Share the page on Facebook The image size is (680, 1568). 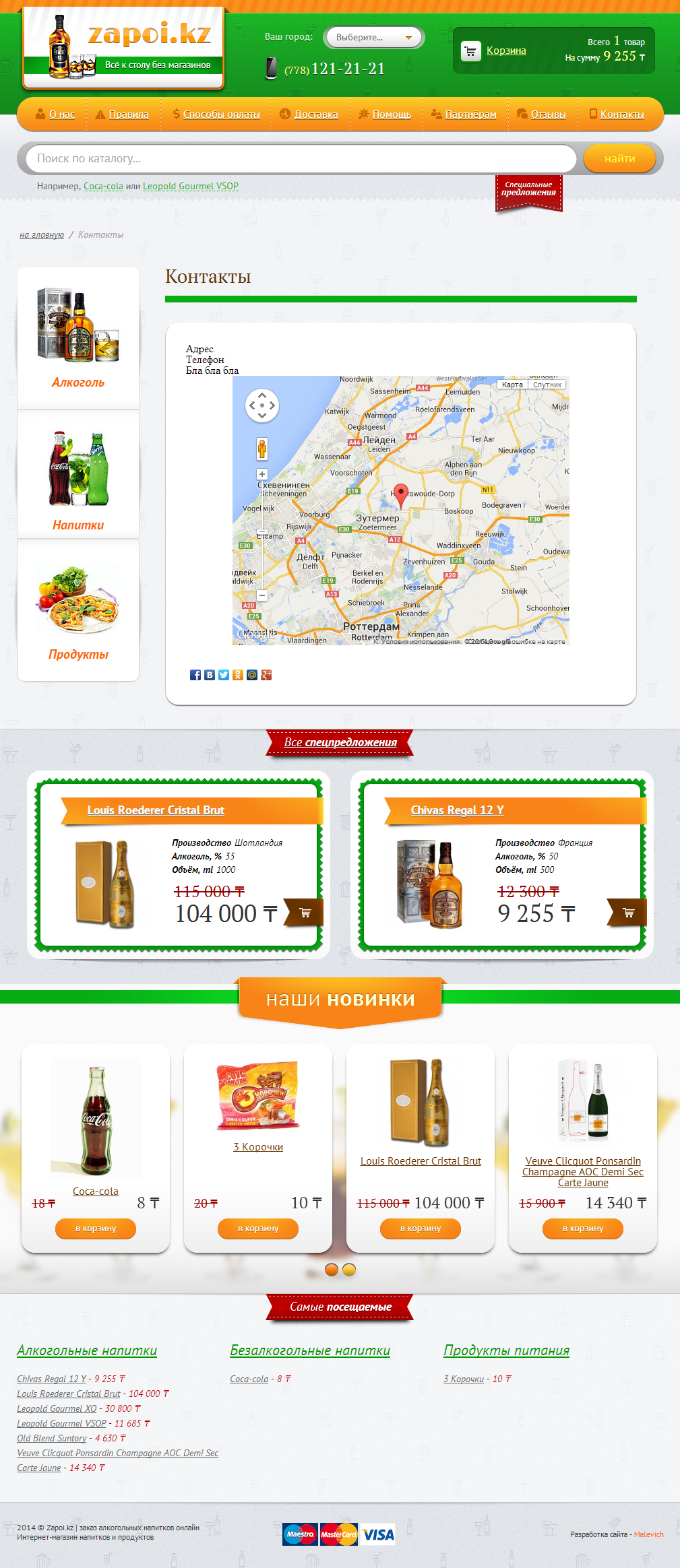(195, 675)
